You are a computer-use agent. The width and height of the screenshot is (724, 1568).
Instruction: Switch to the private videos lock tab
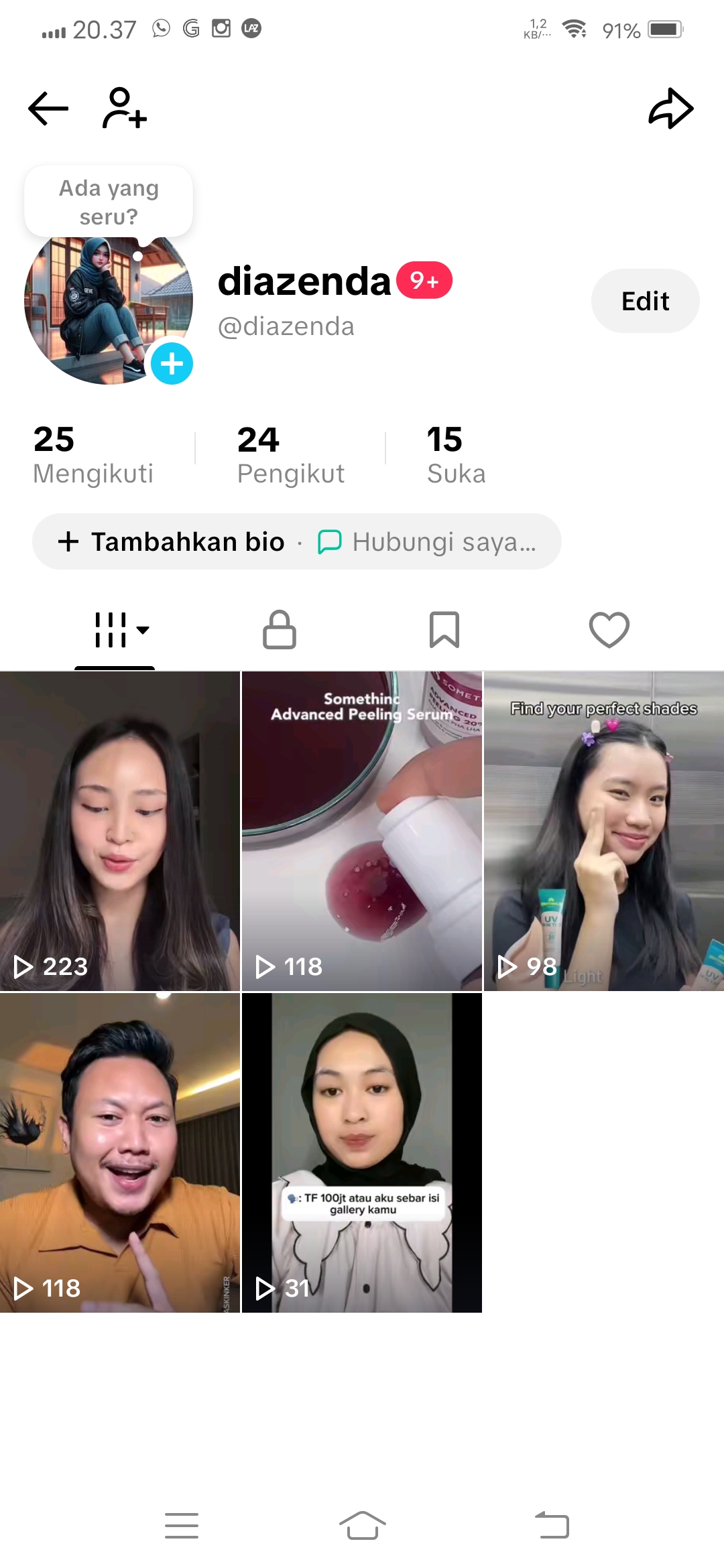click(280, 630)
